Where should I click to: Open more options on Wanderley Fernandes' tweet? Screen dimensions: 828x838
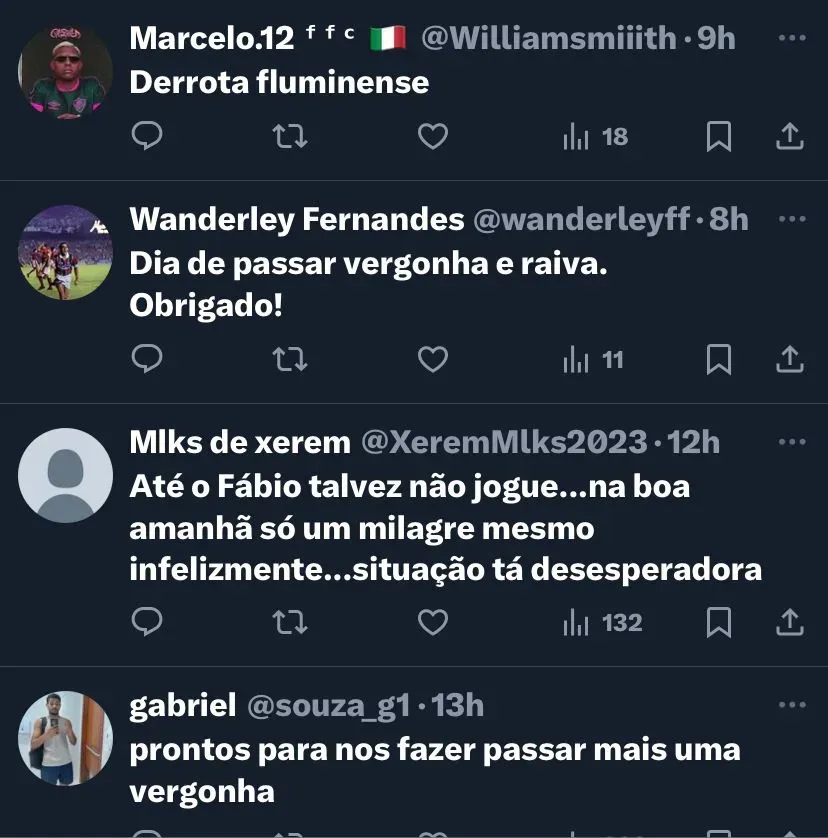point(791,219)
